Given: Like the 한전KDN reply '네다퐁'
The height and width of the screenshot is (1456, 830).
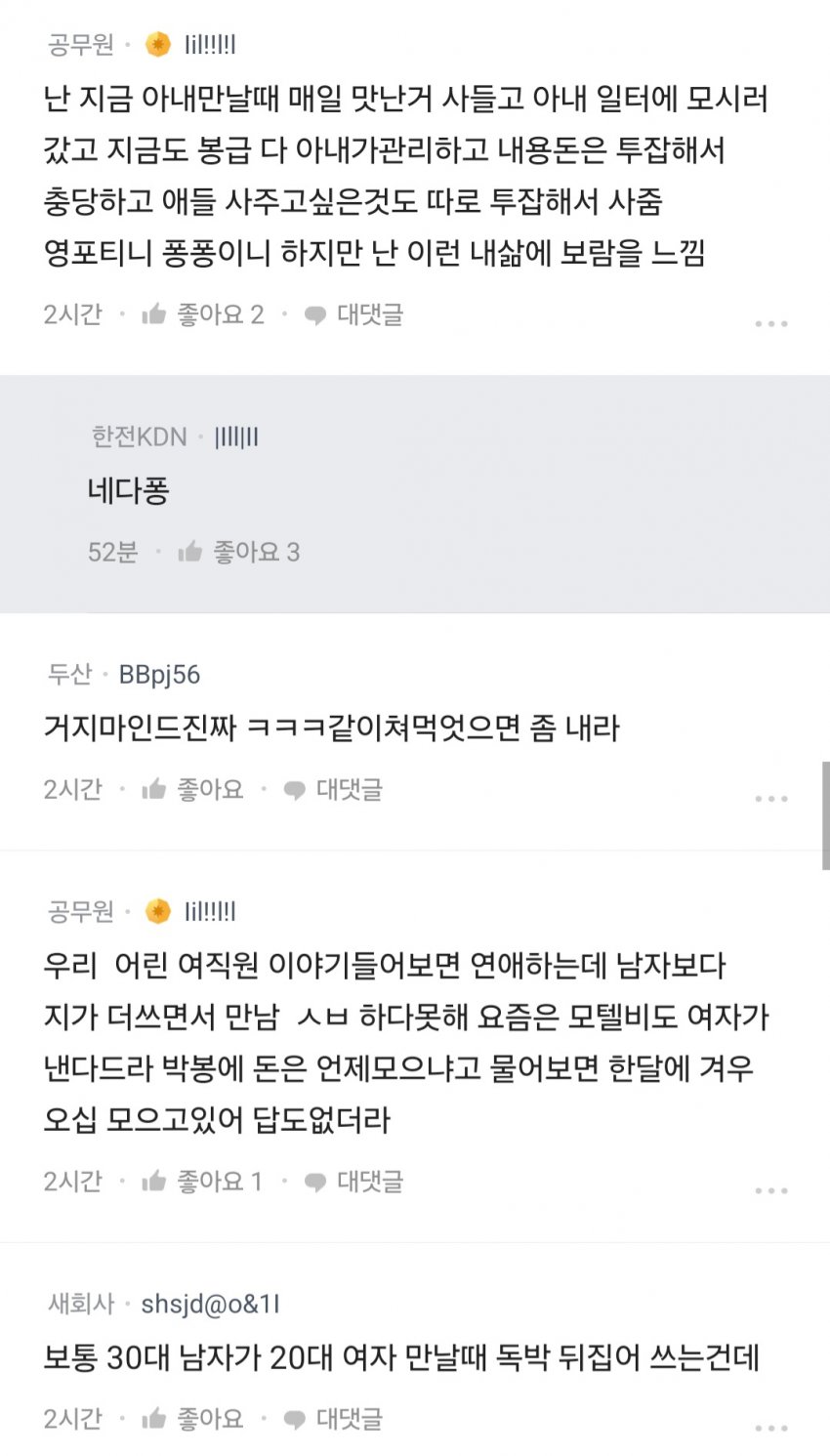Looking at the screenshot, I should [x=238, y=553].
